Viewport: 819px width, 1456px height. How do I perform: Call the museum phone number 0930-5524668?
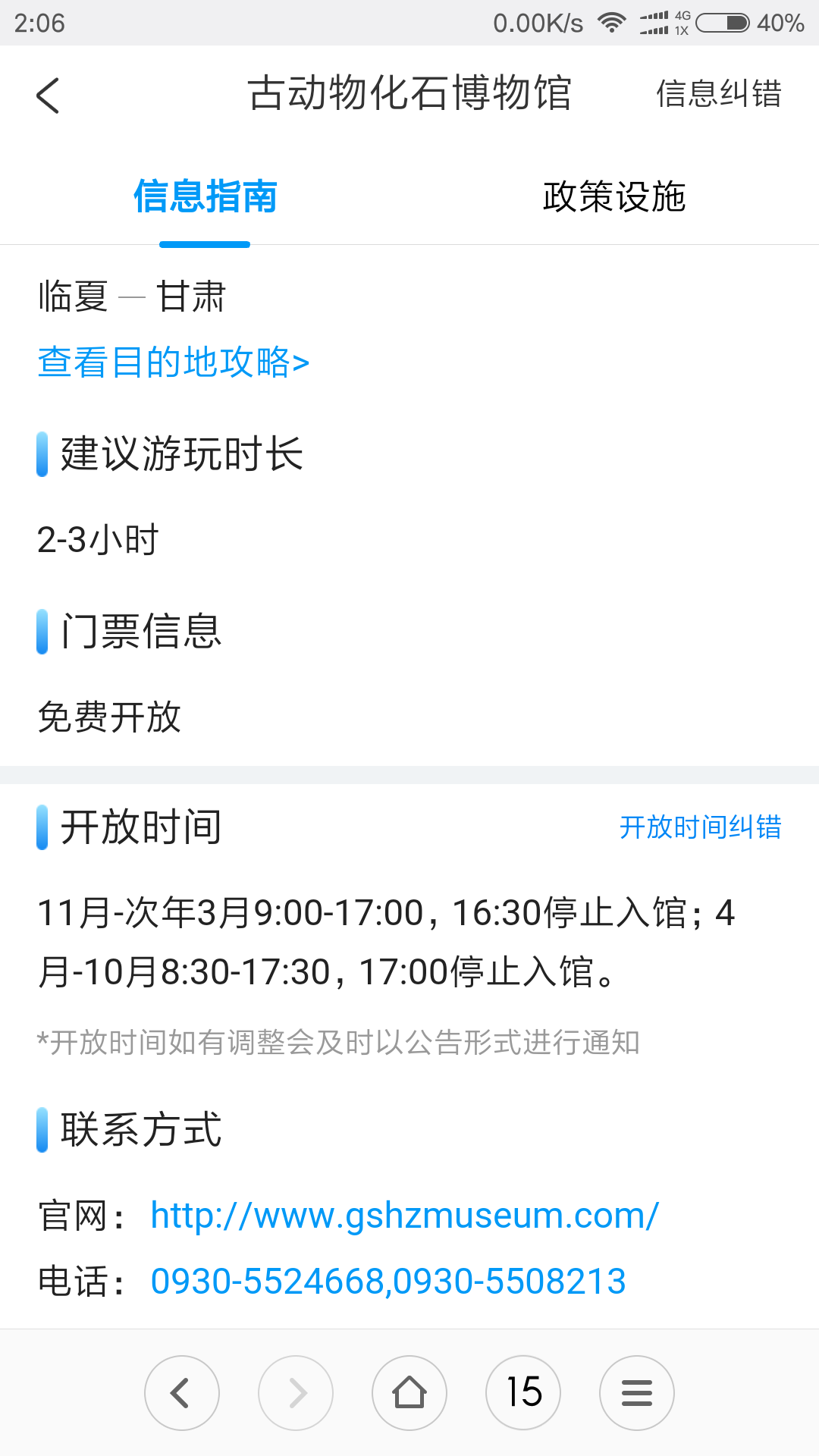point(270,1282)
